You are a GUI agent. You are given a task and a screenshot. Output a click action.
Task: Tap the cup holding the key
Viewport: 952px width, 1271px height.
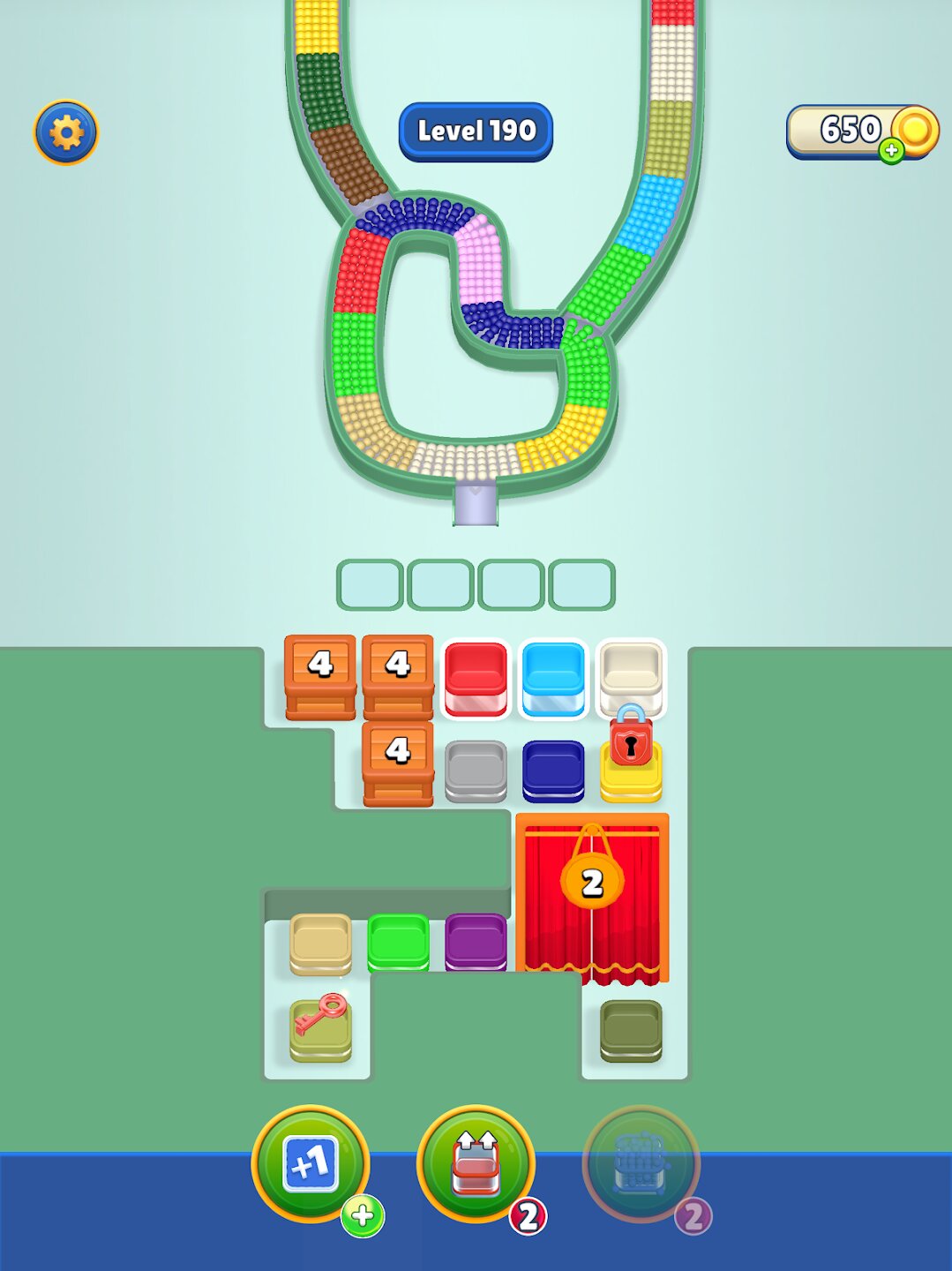pos(320,1029)
